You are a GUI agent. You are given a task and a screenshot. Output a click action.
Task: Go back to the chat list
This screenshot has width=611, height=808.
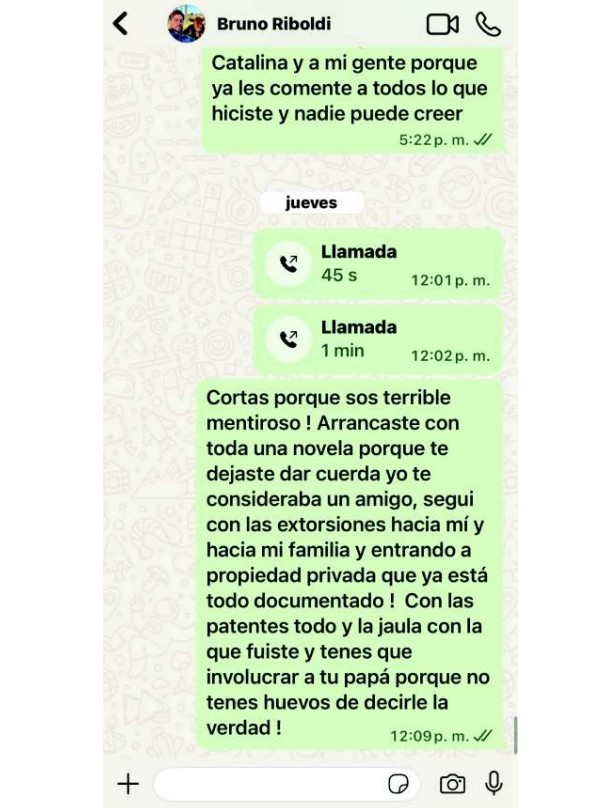tap(121, 23)
